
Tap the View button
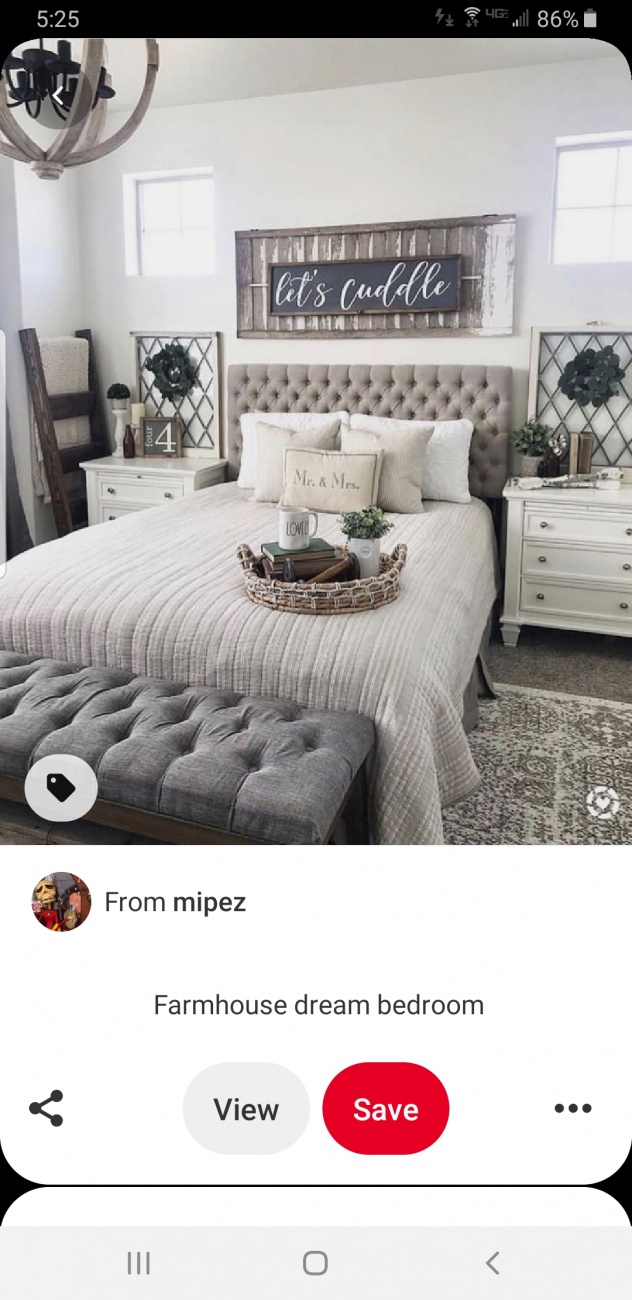[x=246, y=1109]
